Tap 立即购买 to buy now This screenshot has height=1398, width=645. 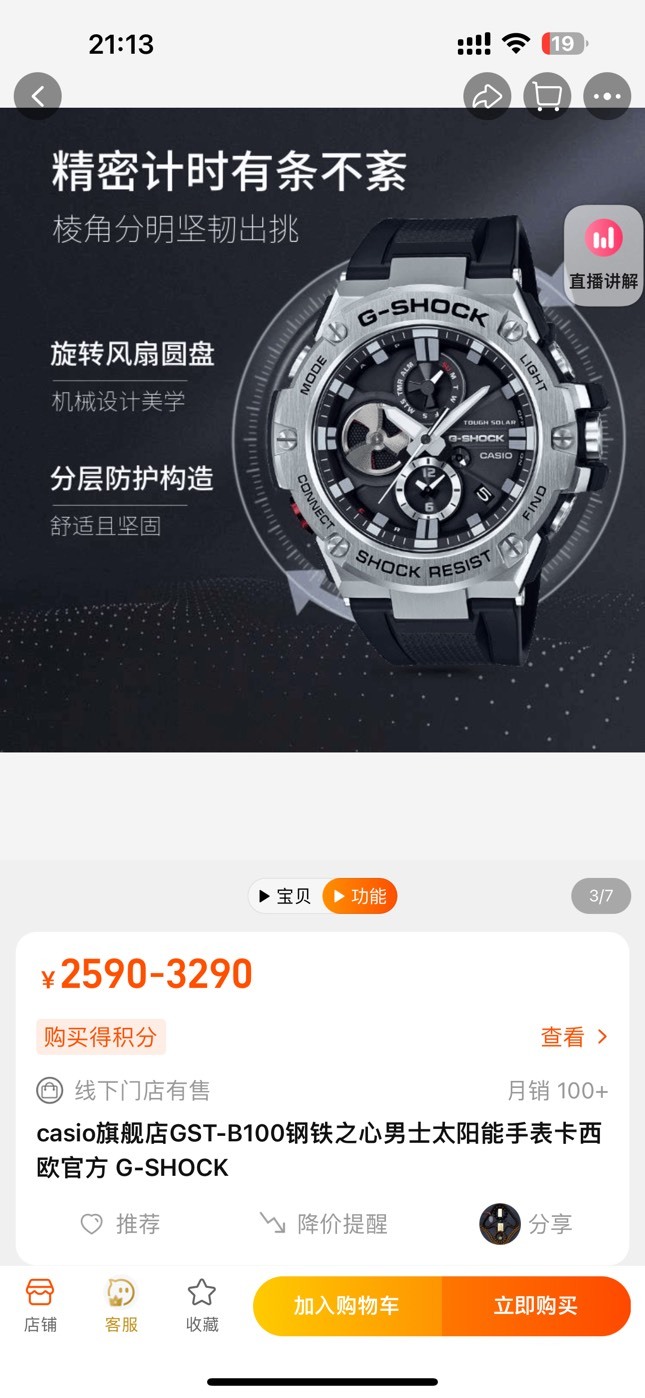536,1306
